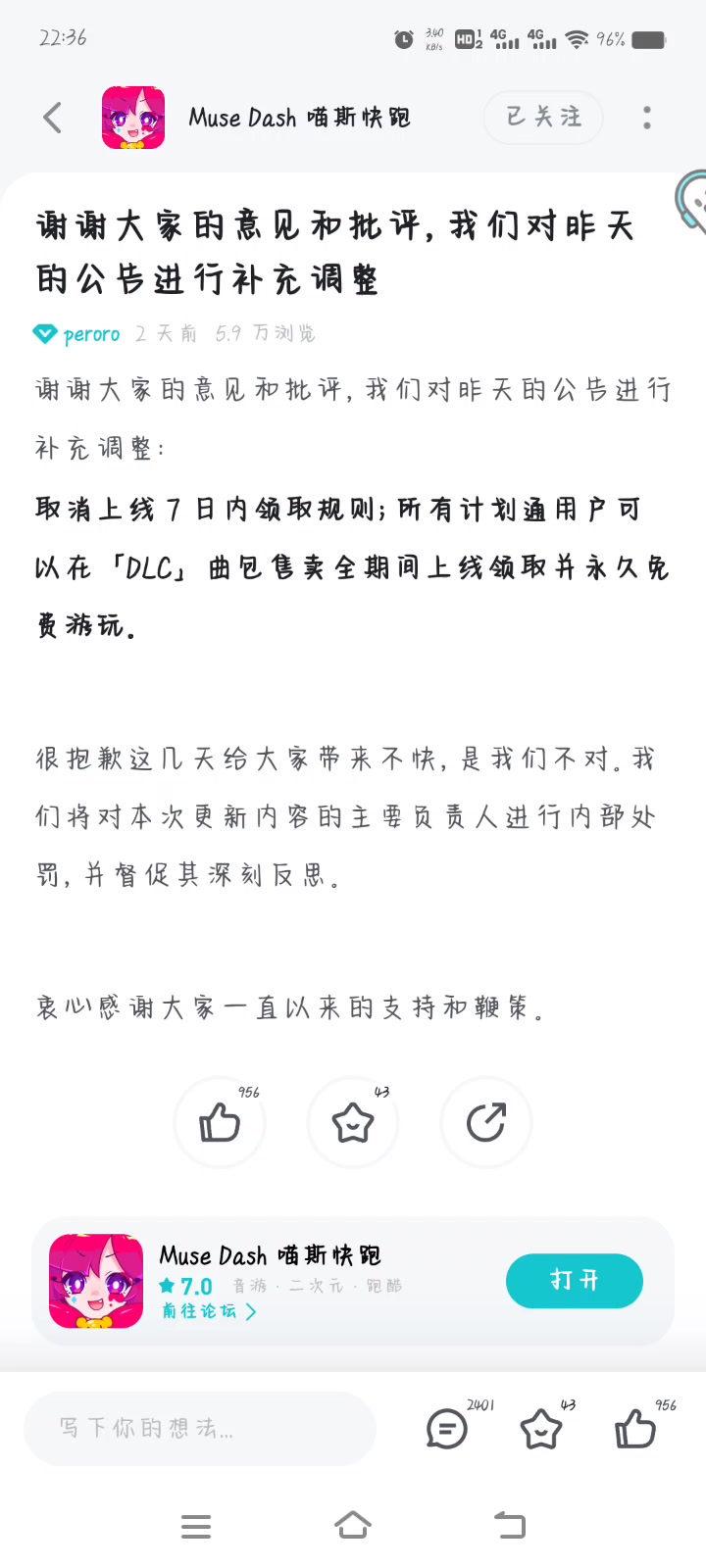Image resolution: width=706 pixels, height=1568 pixels.
Task: Open the floating support headset icon
Action: pyautogui.click(x=691, y=203)
